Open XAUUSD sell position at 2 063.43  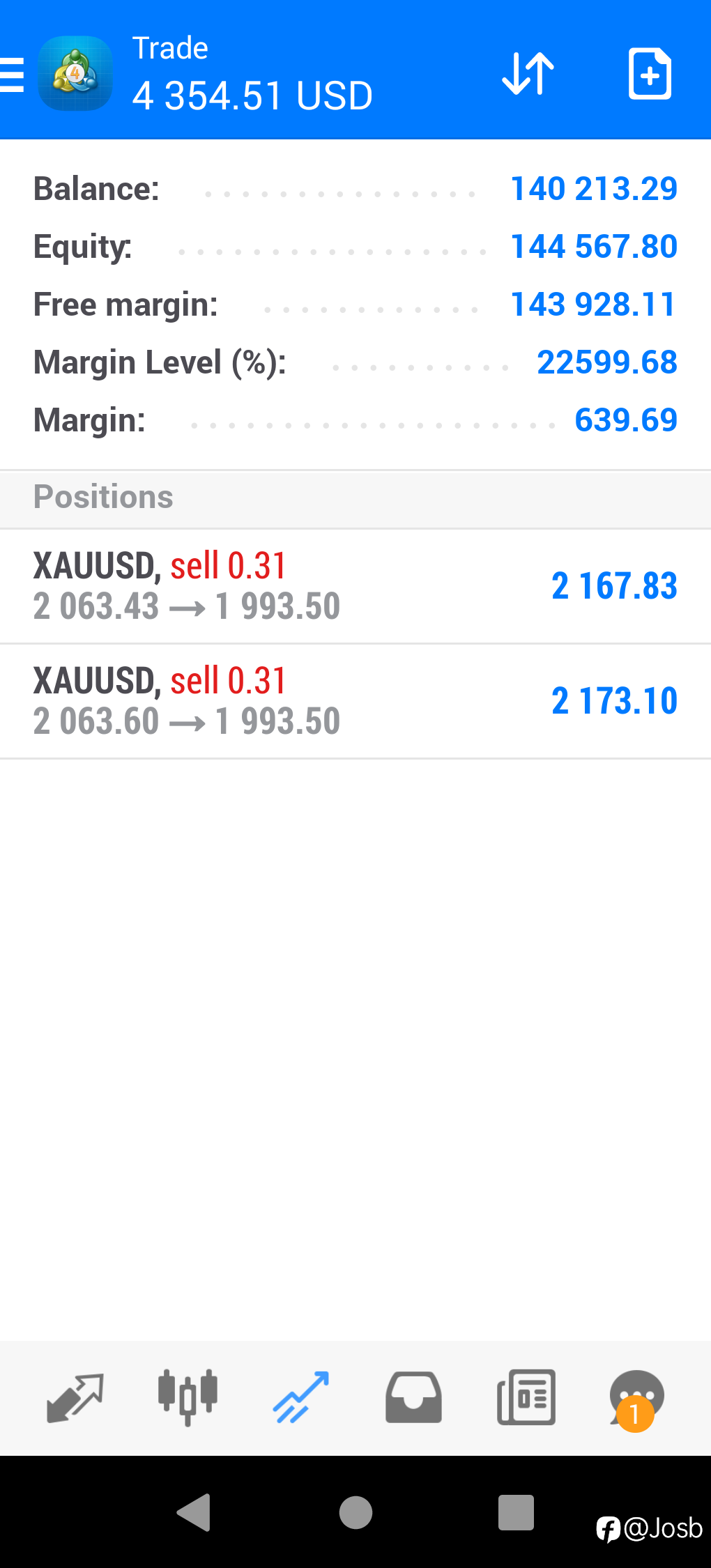(355, 586)
